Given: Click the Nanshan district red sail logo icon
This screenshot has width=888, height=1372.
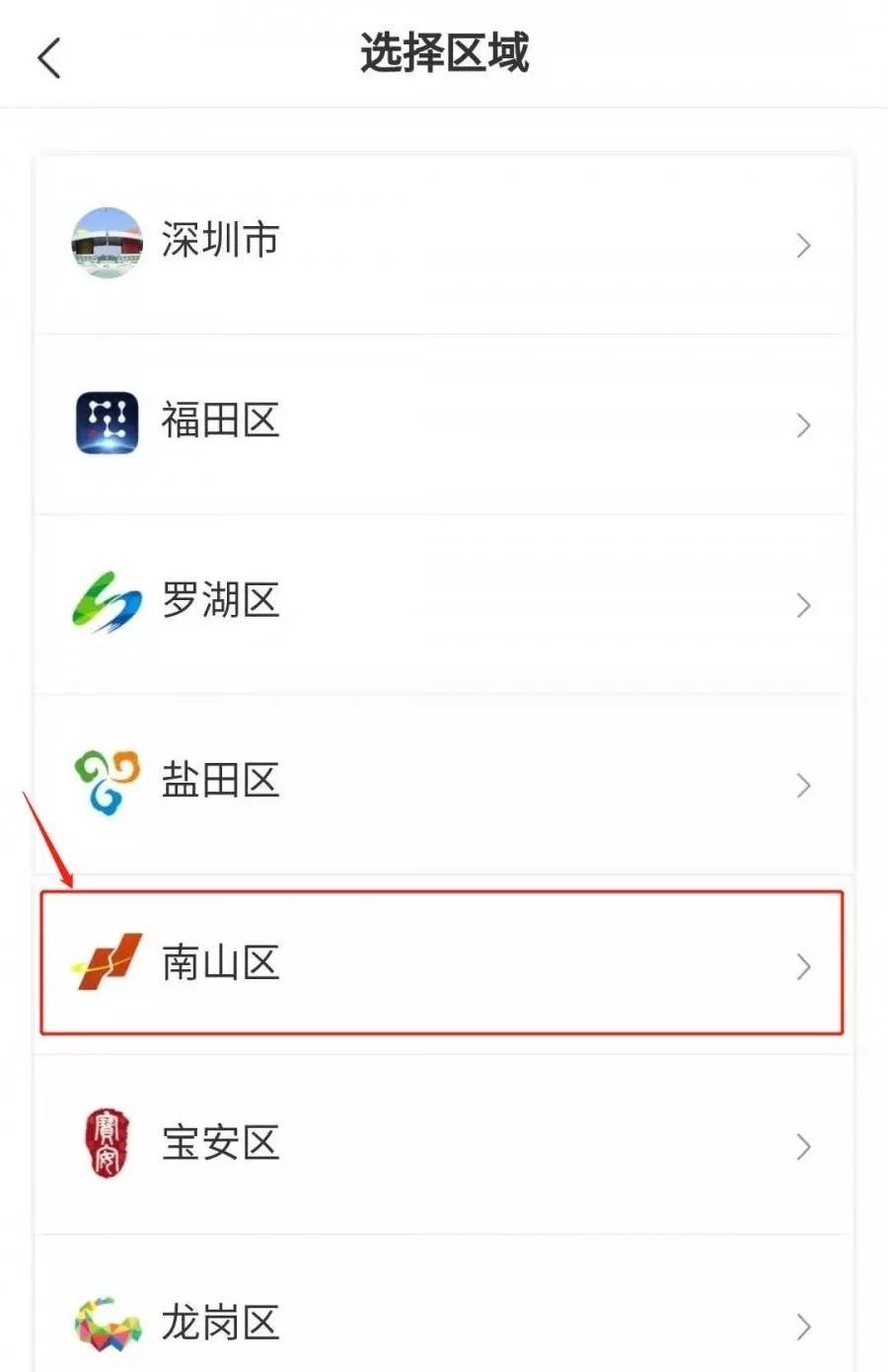Looking at the screenshot, I should (x=107, y=964).
